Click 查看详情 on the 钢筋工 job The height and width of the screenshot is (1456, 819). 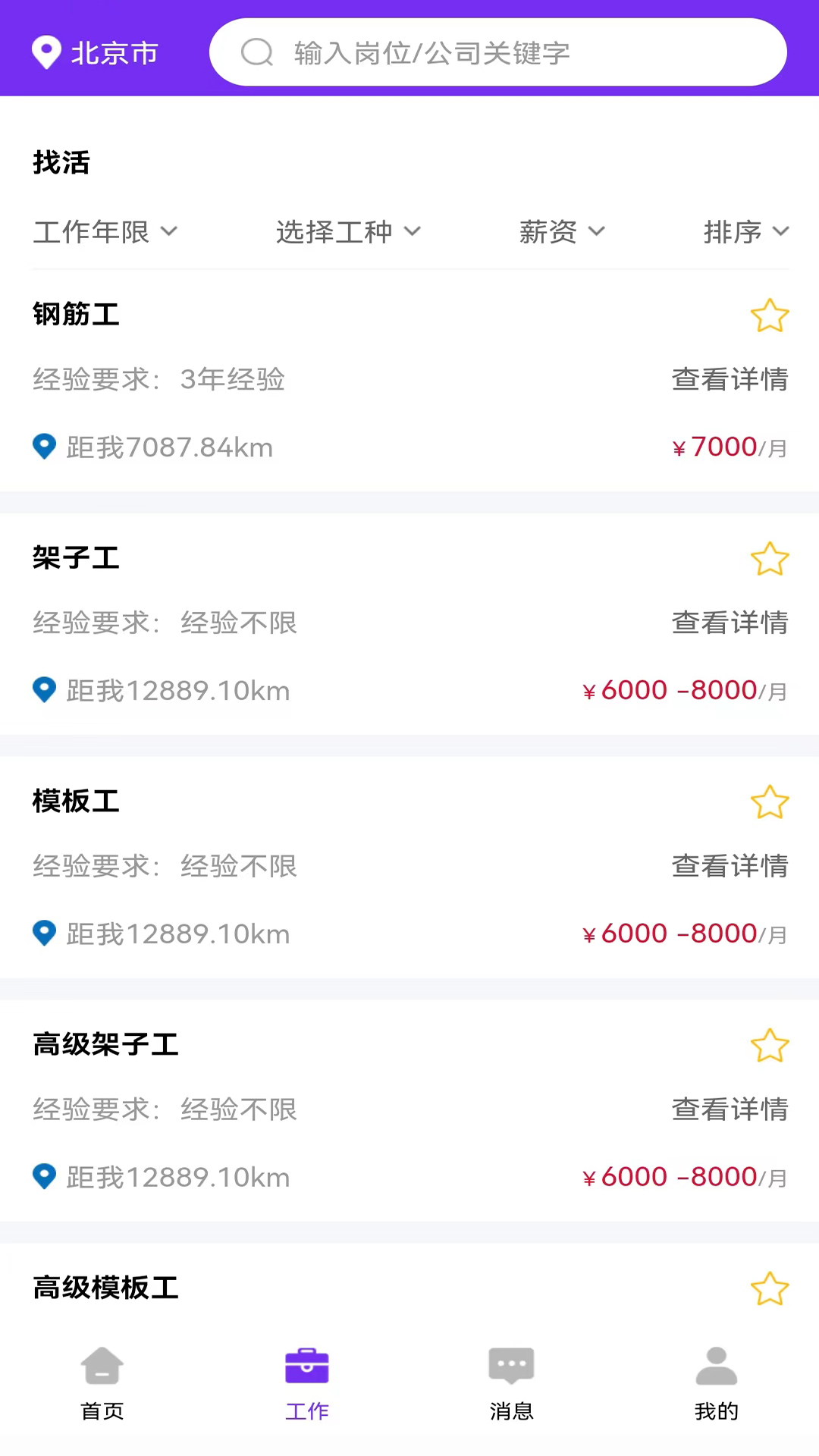[x=730, y=379]
